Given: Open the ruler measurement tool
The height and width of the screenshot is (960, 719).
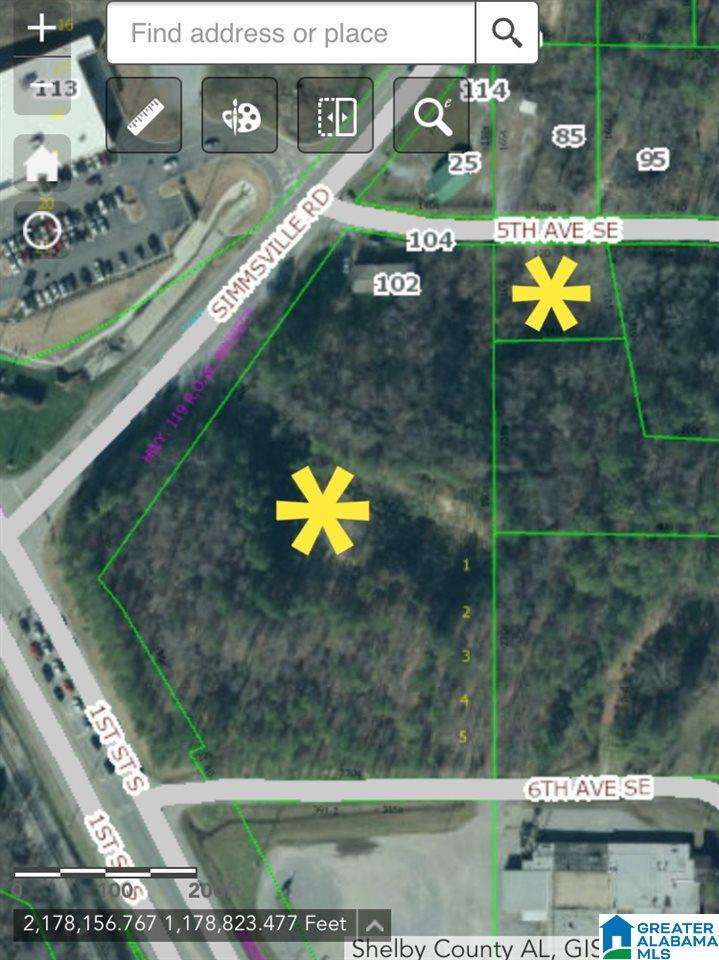Looking at the screenshot, I should point(144,115).
